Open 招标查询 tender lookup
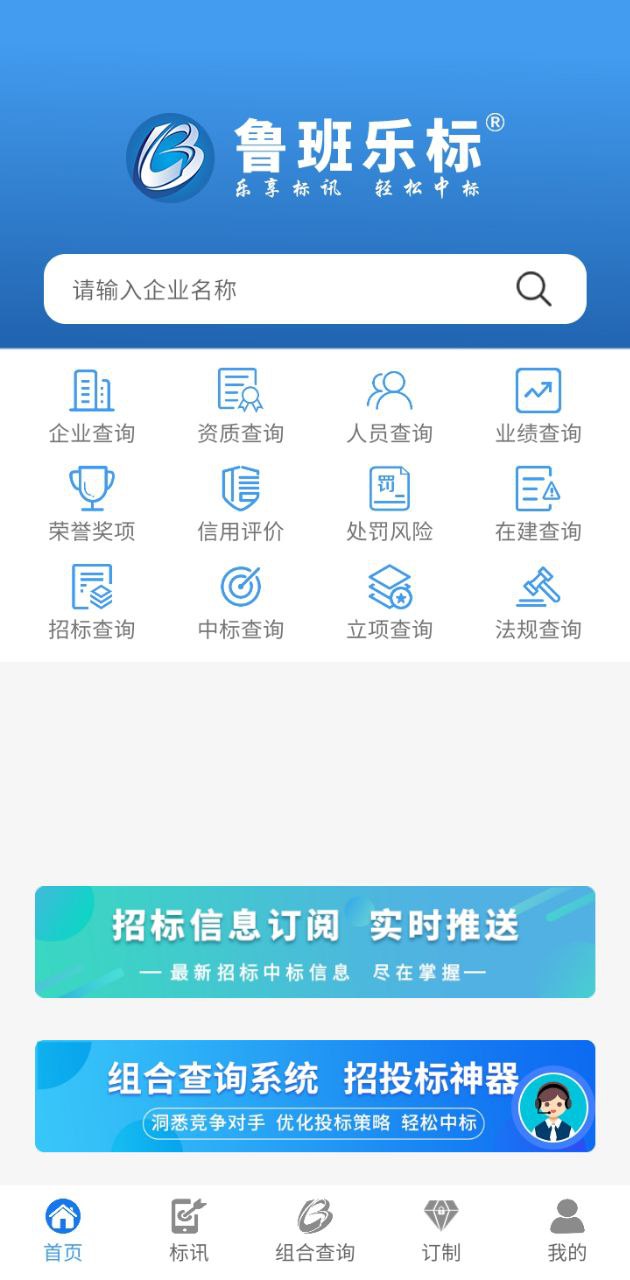Image resolution: width=630 pixels, height=1280 pixels. pos(92,601)
